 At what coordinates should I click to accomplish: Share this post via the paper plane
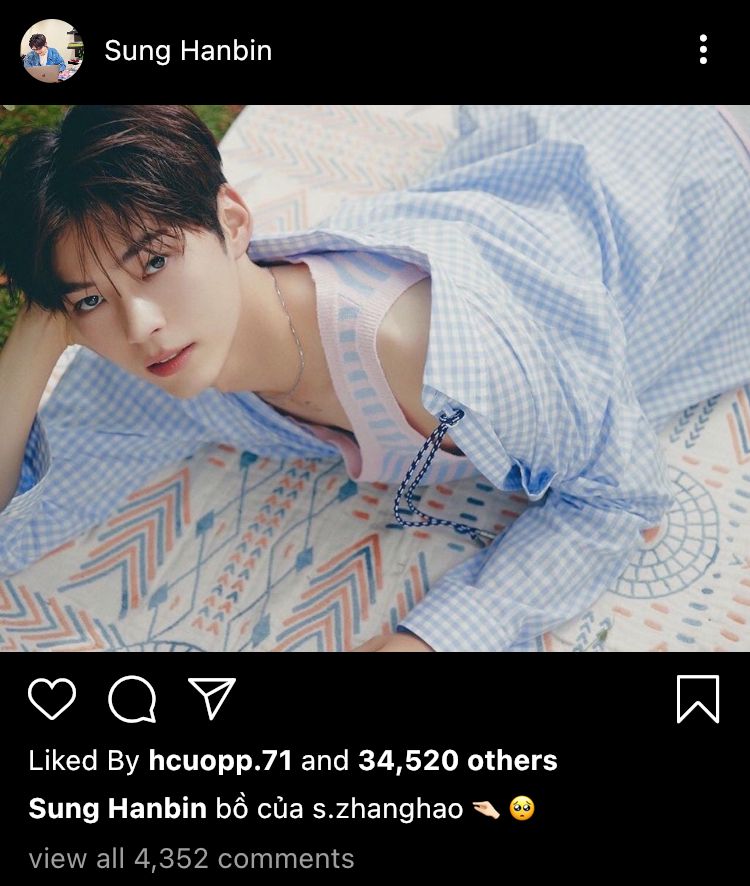click(x=212, y=699)
